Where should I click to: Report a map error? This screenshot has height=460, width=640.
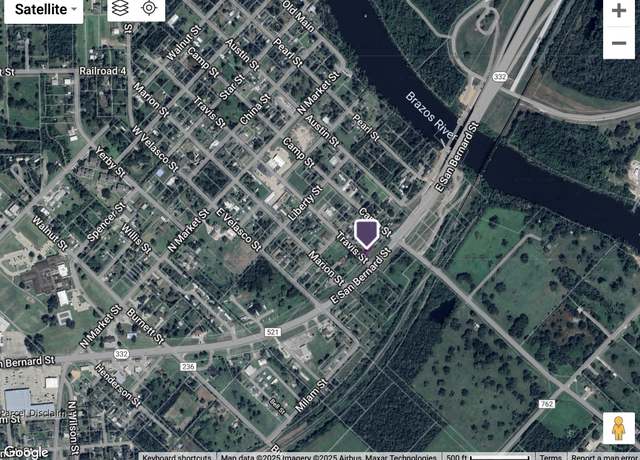point(604,457)
